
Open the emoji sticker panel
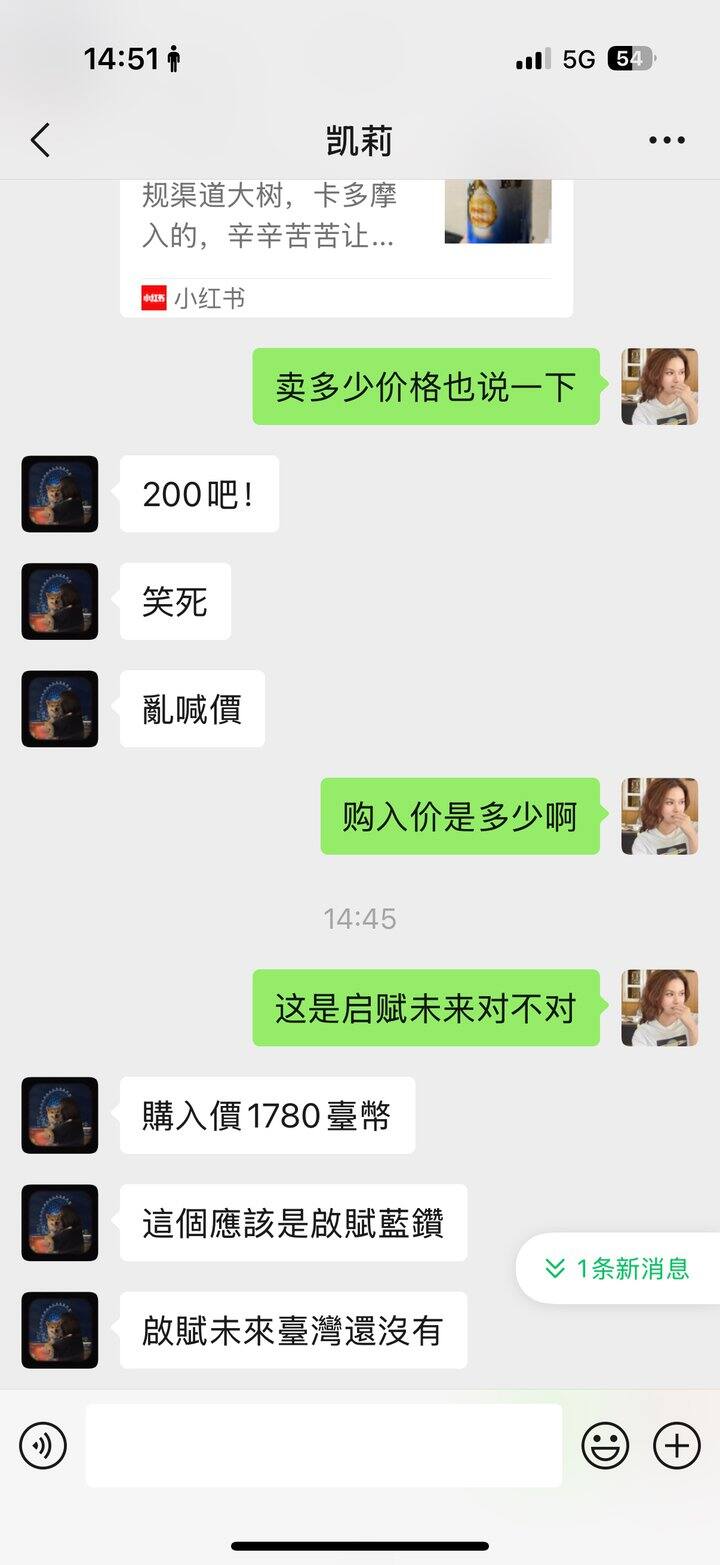(x=605, y=1445)
